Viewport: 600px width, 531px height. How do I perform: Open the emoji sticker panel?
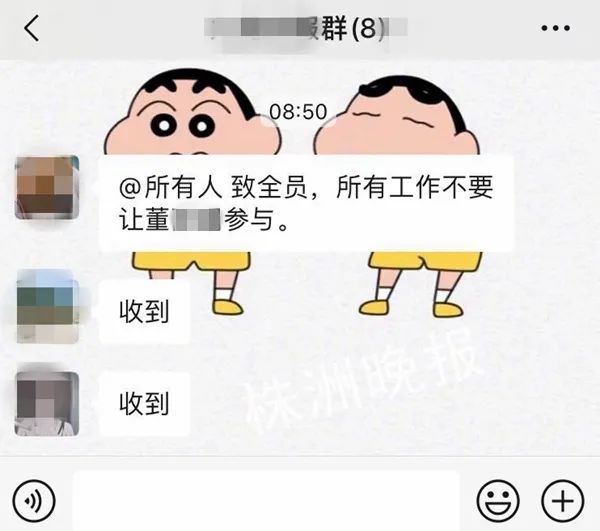497,499
